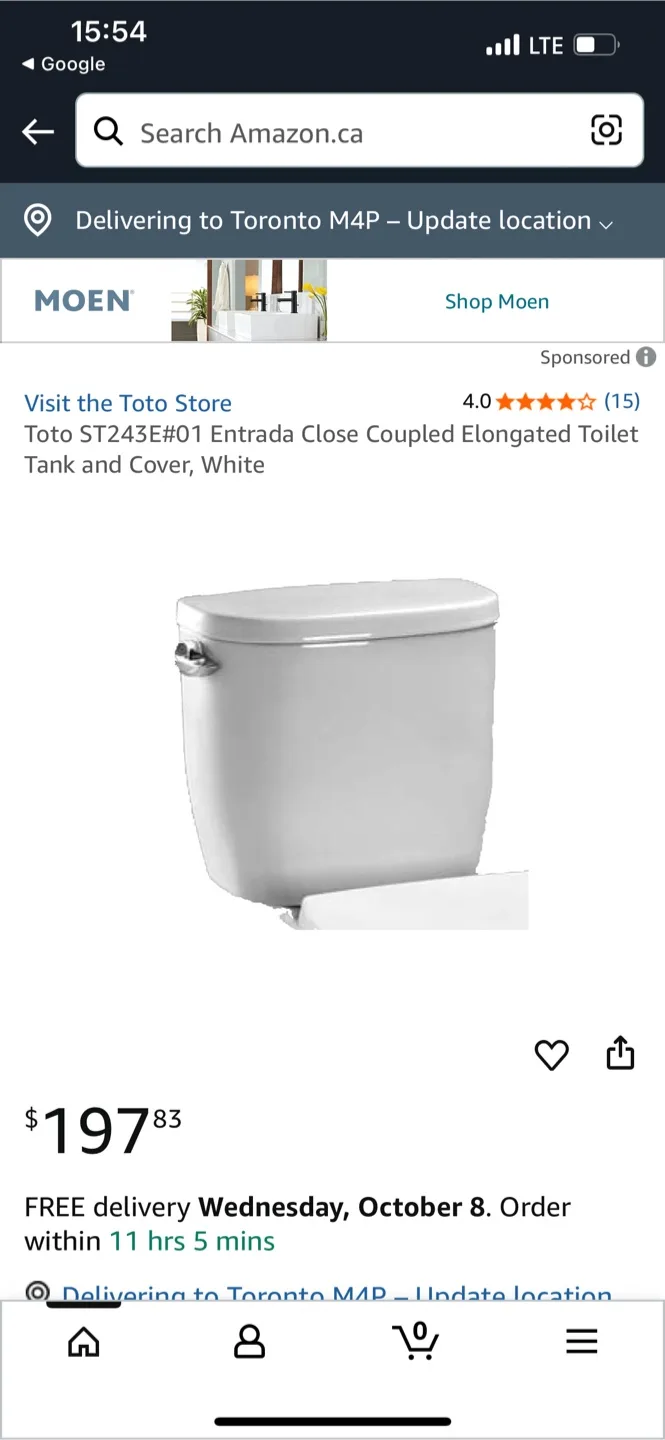
Task: Open the shopping cart tab
Action: (x=415, y=1340)
